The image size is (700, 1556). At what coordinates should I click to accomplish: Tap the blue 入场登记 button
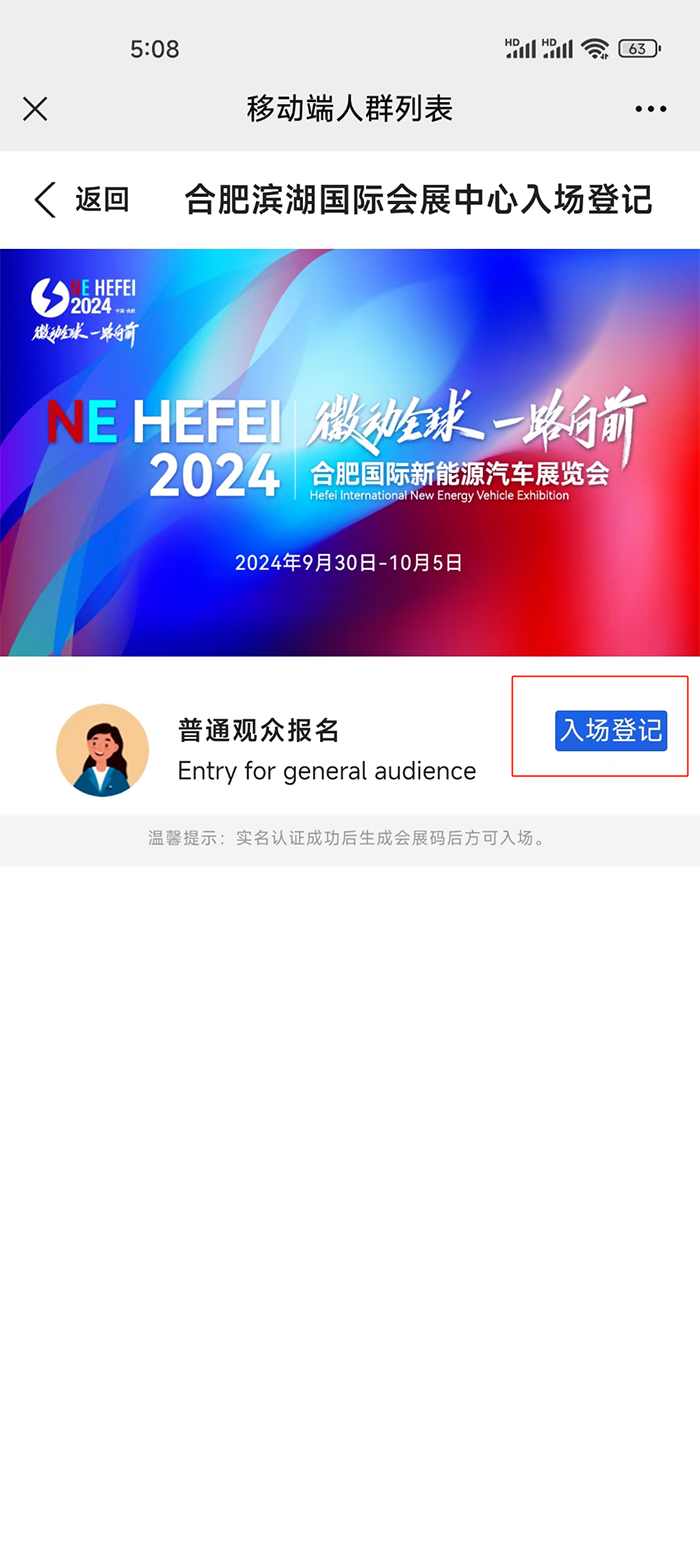(x=611, y=730)
